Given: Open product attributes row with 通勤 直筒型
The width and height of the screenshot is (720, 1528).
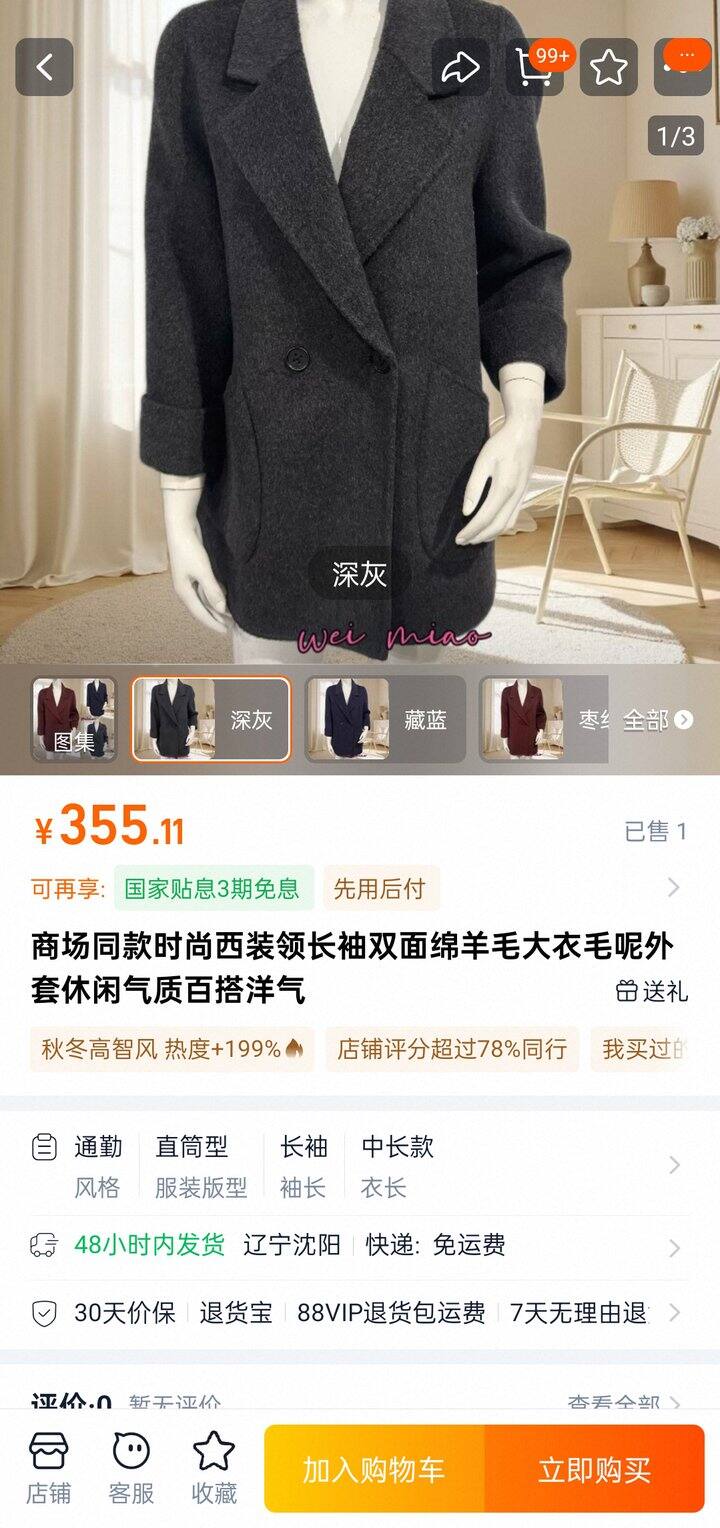Looking at the screenshot, I should [360, 1165].
